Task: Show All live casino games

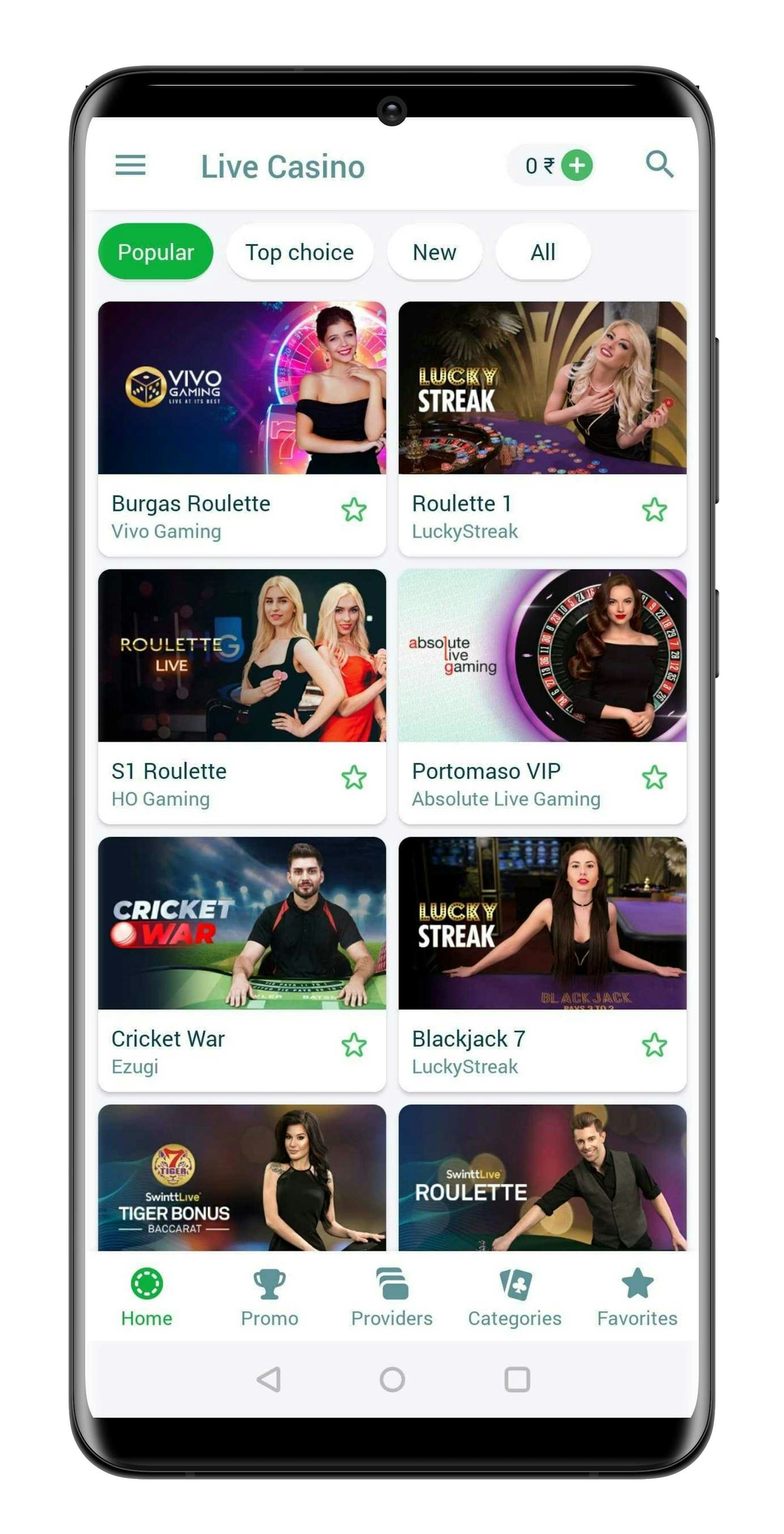Action: (542, 252)
